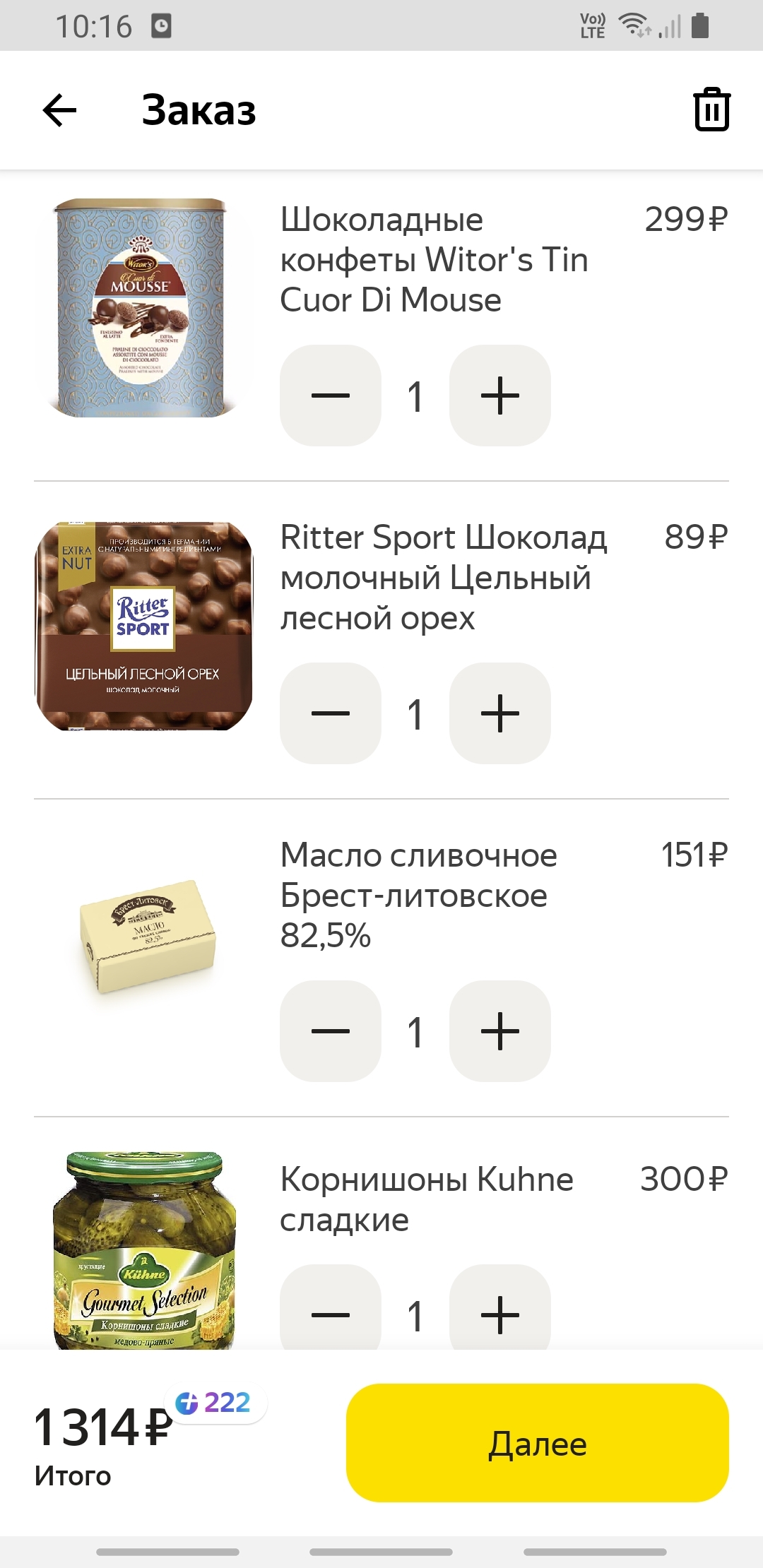Reduce Ritter Sport chocolate quantity by one
Viewport: 763px width, 1568px height.
tap(331, 713)
